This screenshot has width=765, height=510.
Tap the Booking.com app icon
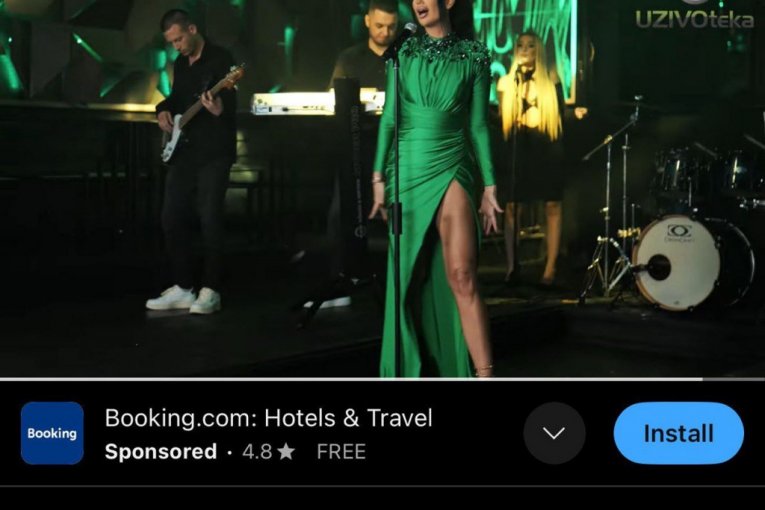[x=52, y=433]
